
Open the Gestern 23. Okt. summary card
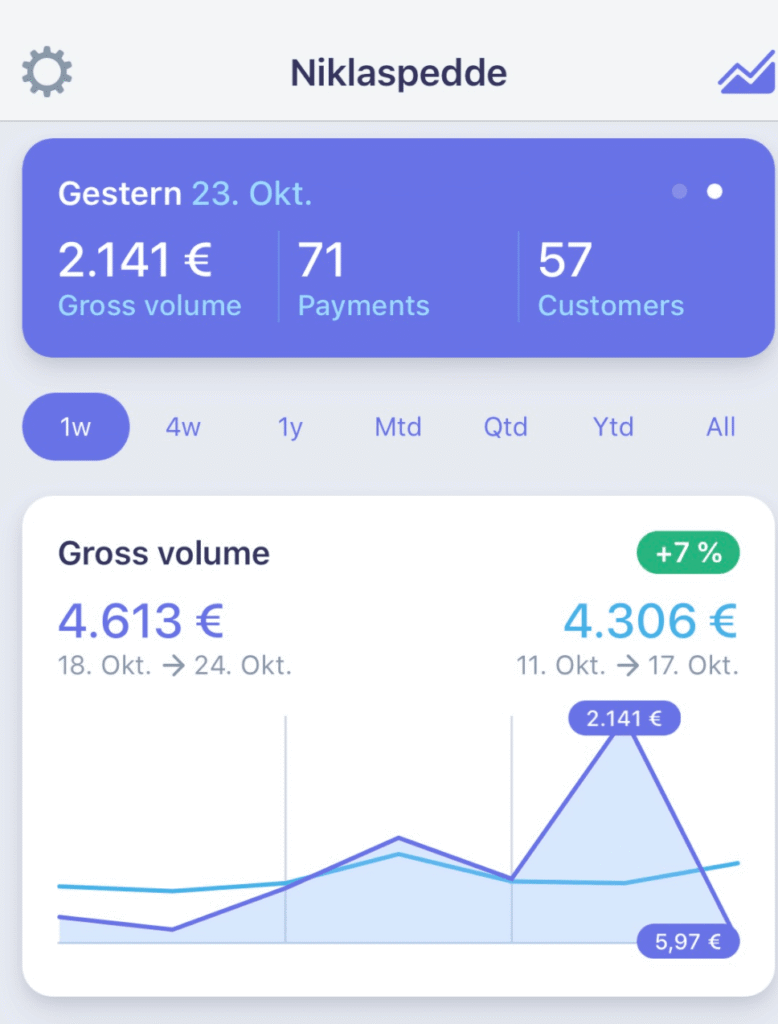point(398,248)
